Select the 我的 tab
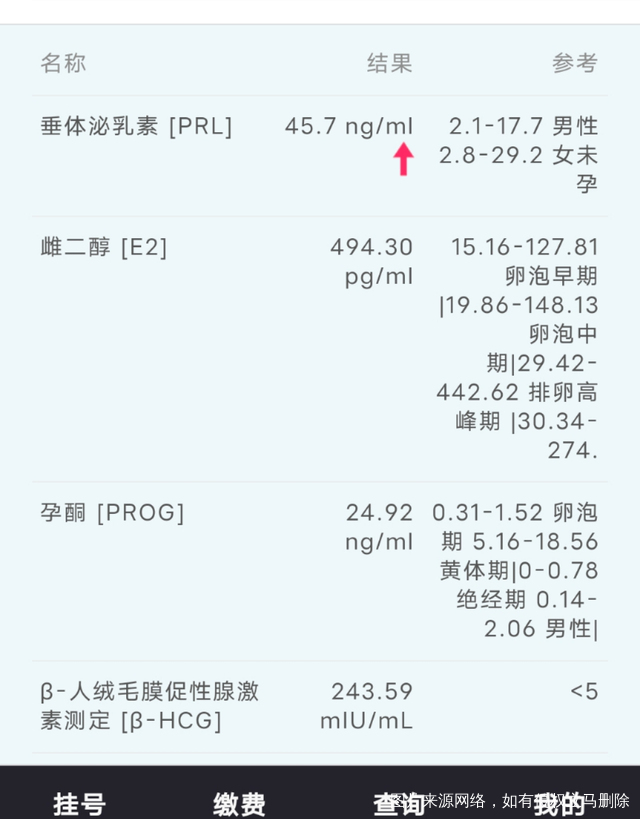 click(559, 803)
